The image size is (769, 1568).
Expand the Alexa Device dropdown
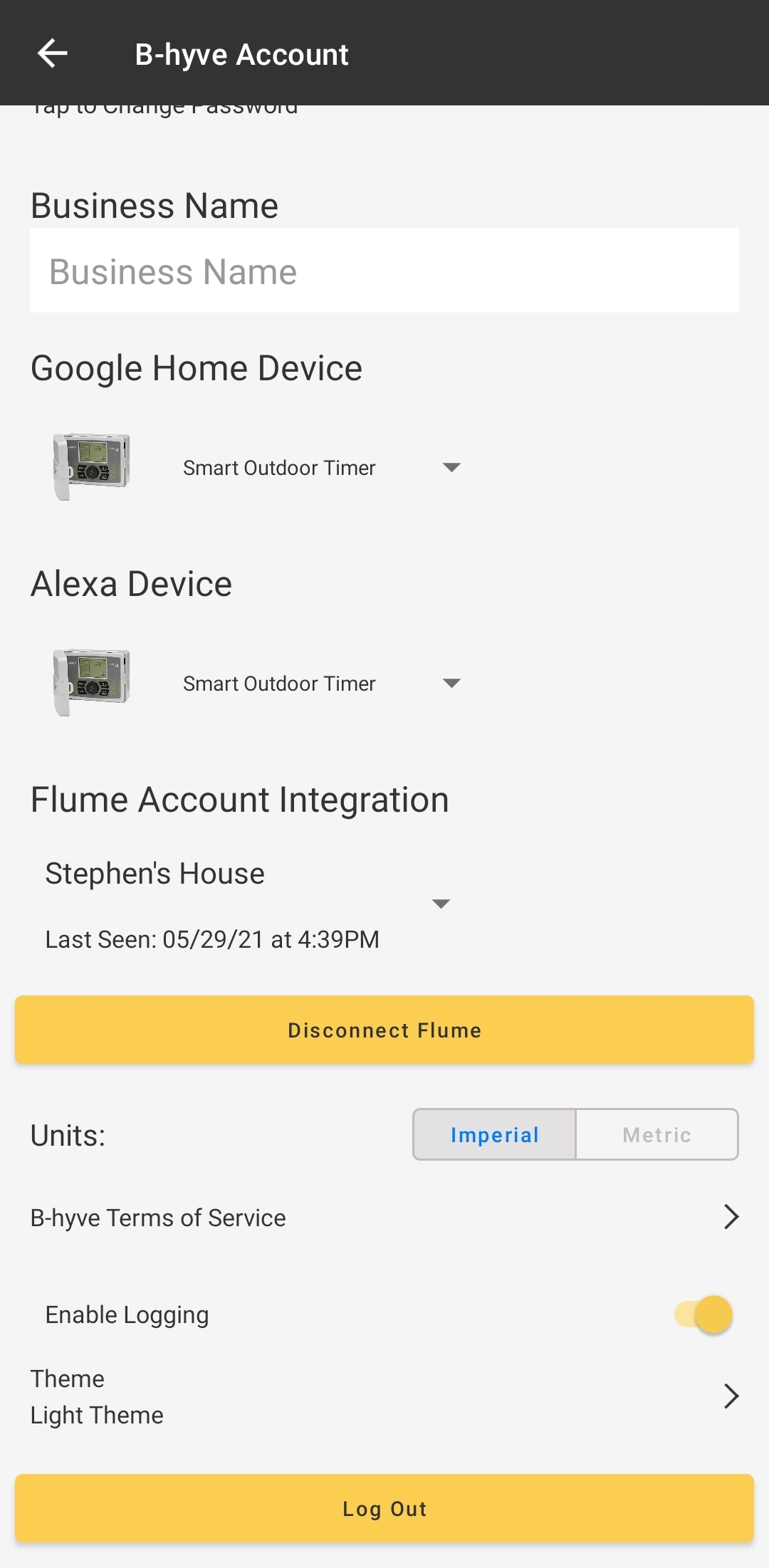coord(451,684)
